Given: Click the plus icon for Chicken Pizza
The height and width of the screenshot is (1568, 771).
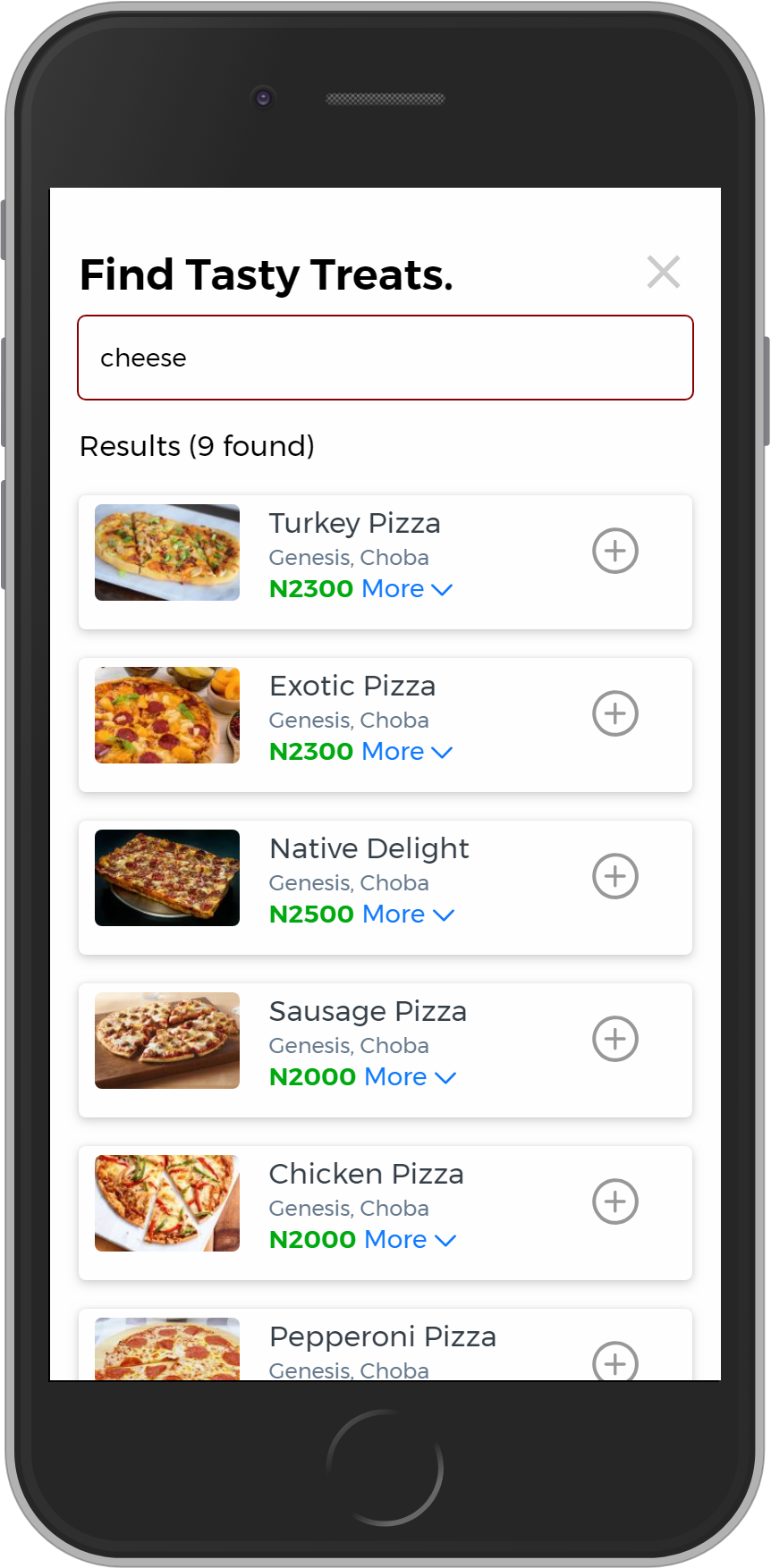Looking at the screenshot, I should click(x=614, y=1201).
